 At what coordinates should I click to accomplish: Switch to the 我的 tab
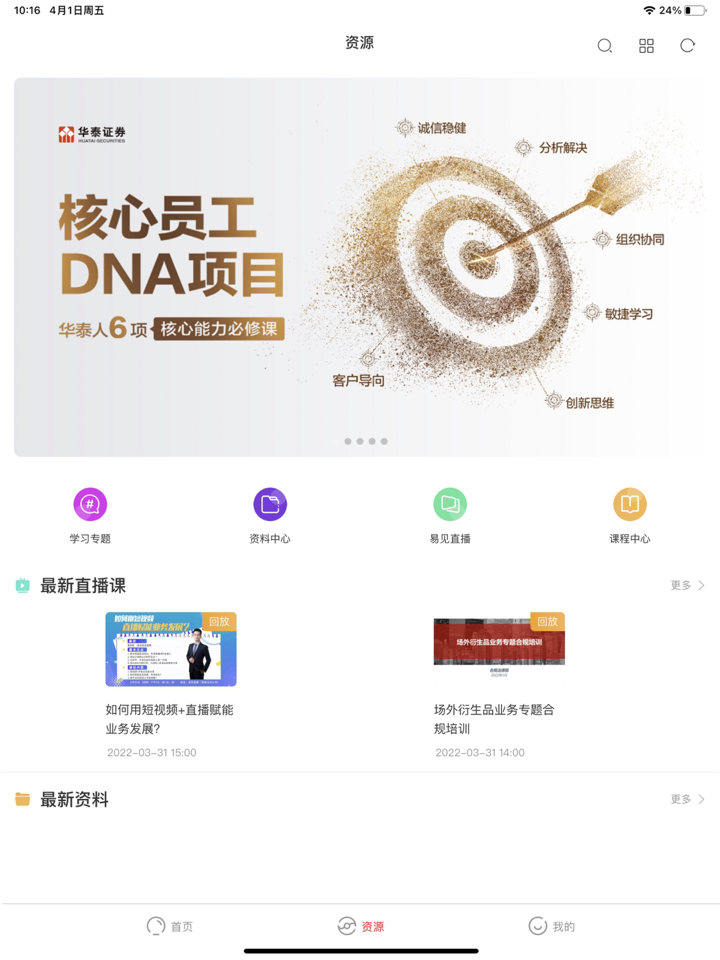click(551, 926)
